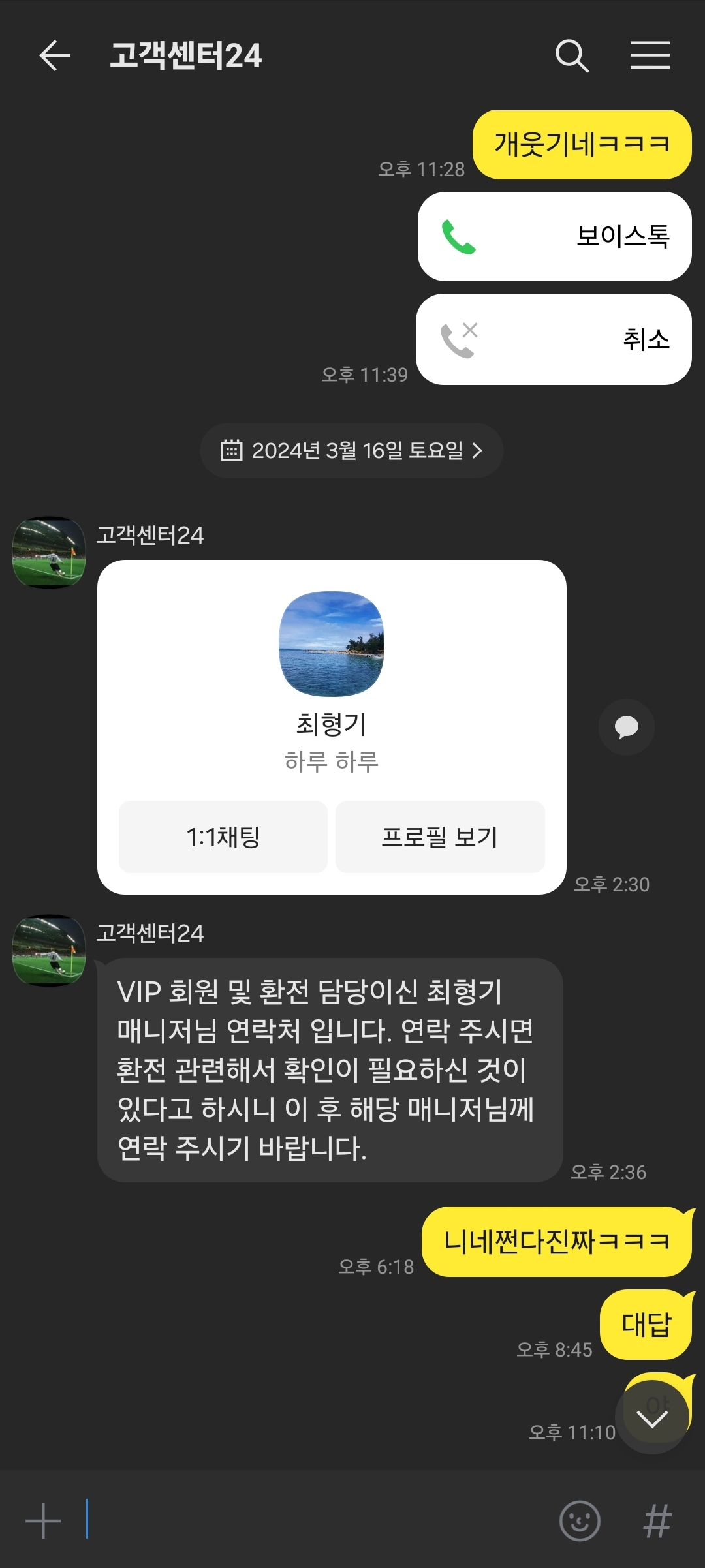Viewport: 705px width, 1568px height.
Task: Go back from the 고객센터24 chat
Action: click(55, 55)
